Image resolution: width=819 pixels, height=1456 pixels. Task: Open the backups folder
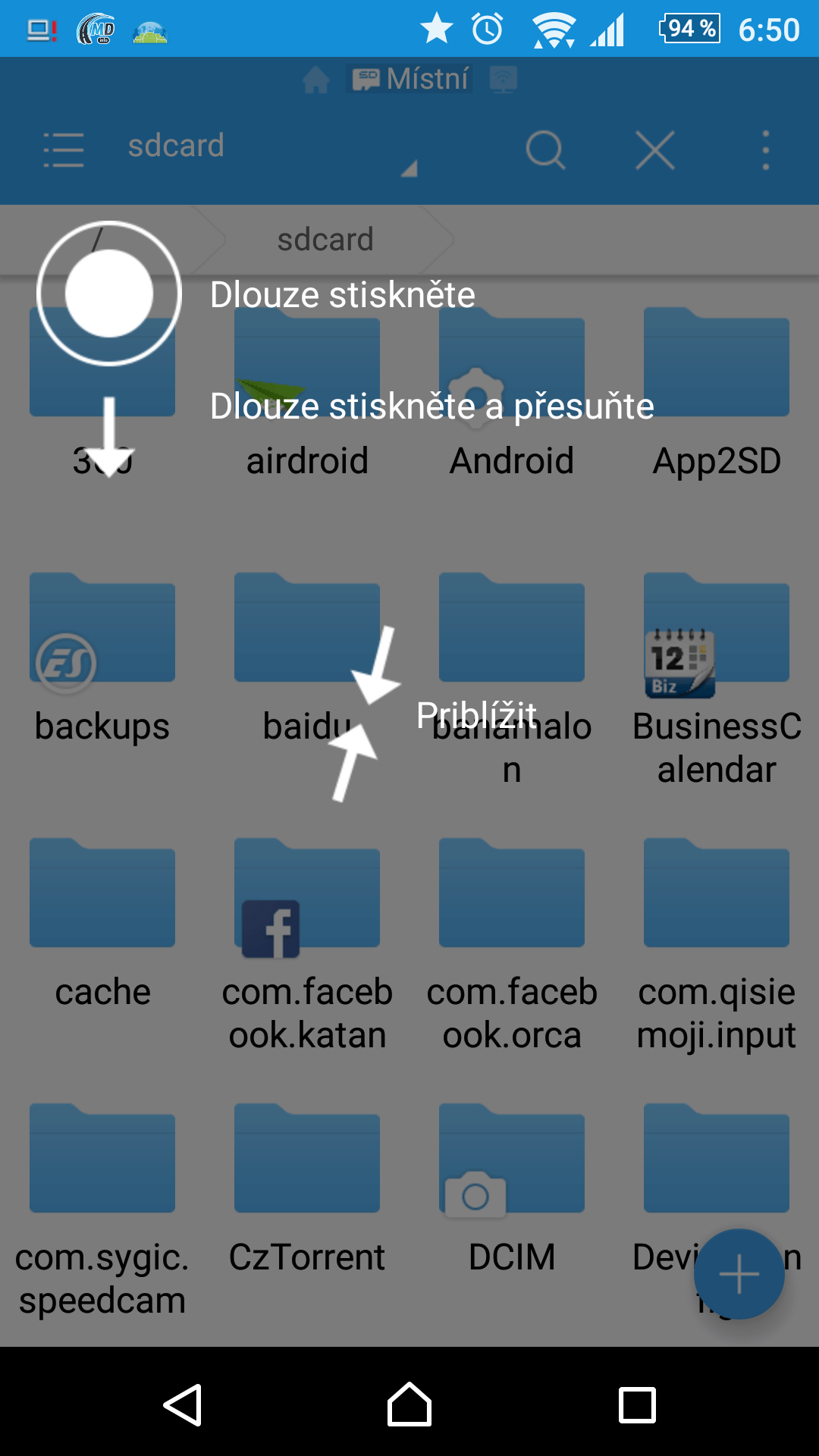102,660
